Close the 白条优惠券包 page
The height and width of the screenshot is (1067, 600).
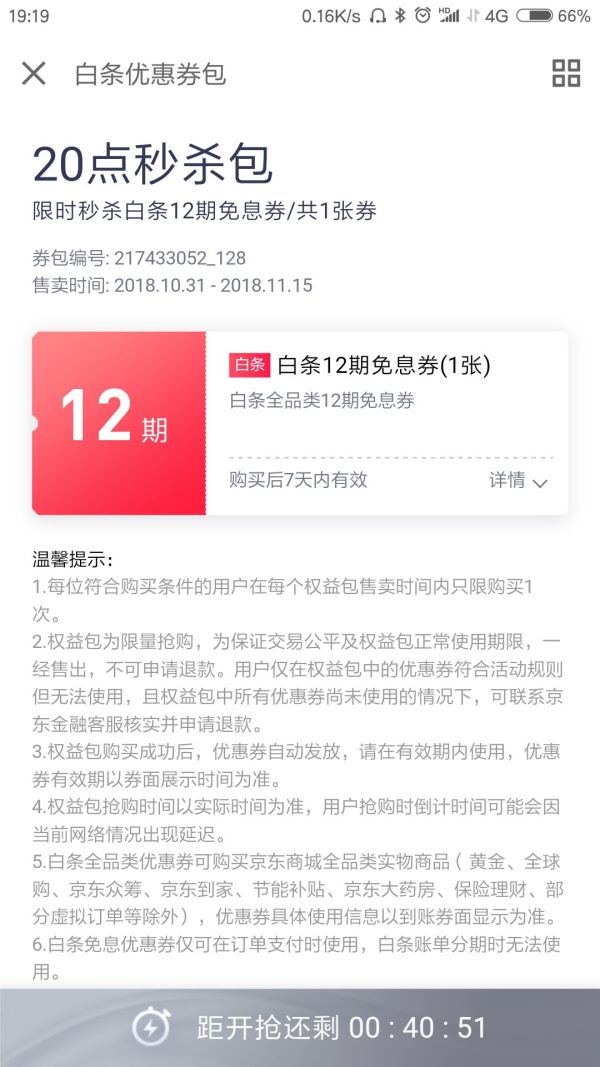(x=34, y=73)
